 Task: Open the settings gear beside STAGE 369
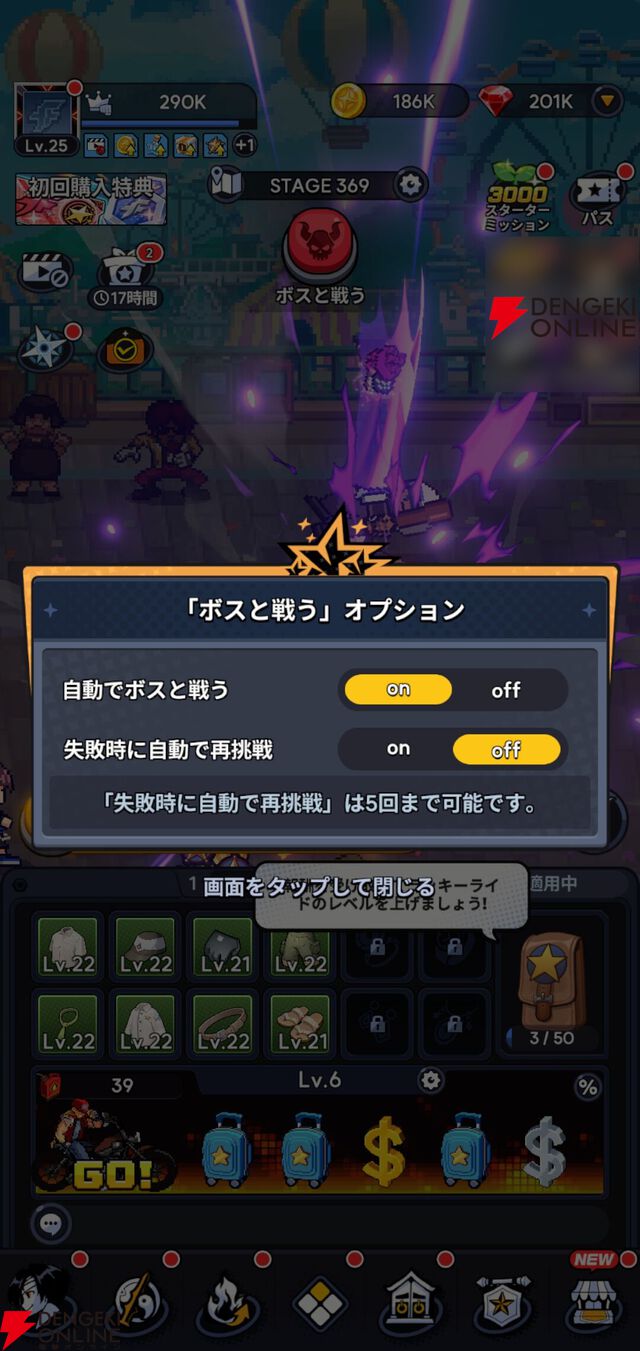coord(409,185)
